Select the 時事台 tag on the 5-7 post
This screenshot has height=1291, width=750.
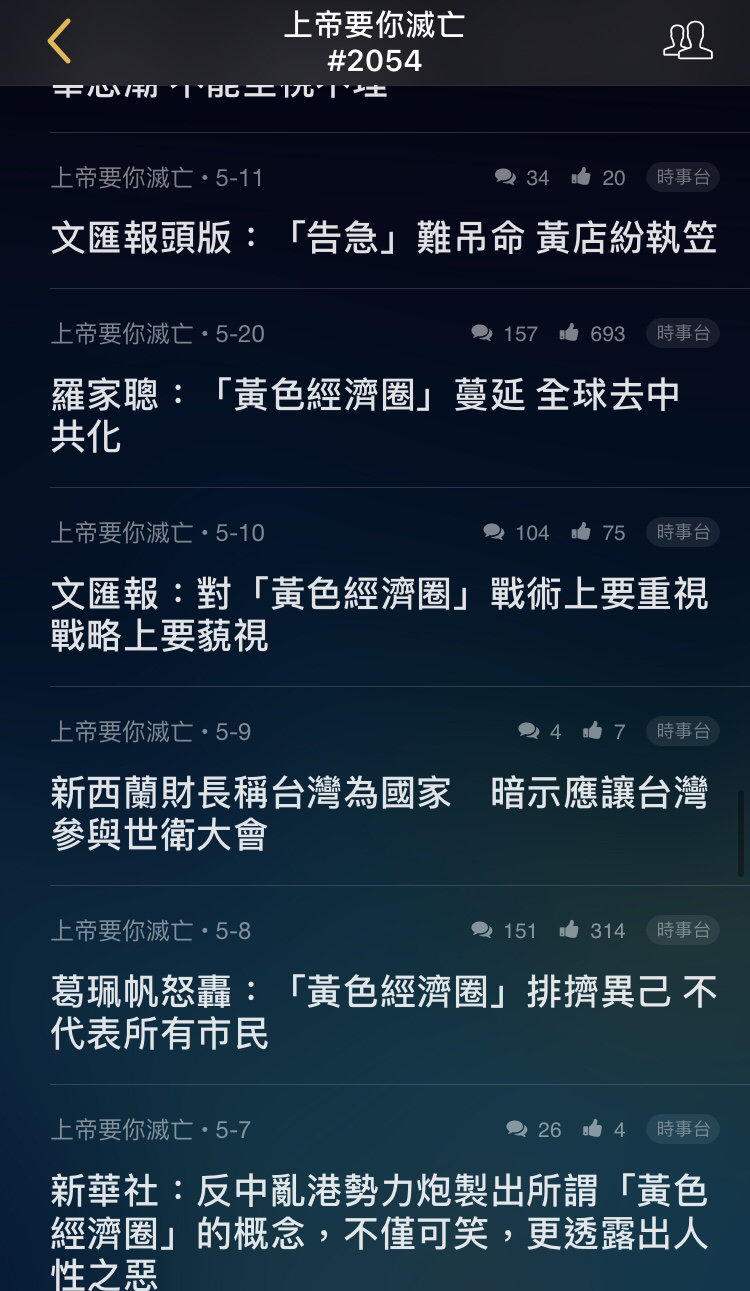(683, 1129)
